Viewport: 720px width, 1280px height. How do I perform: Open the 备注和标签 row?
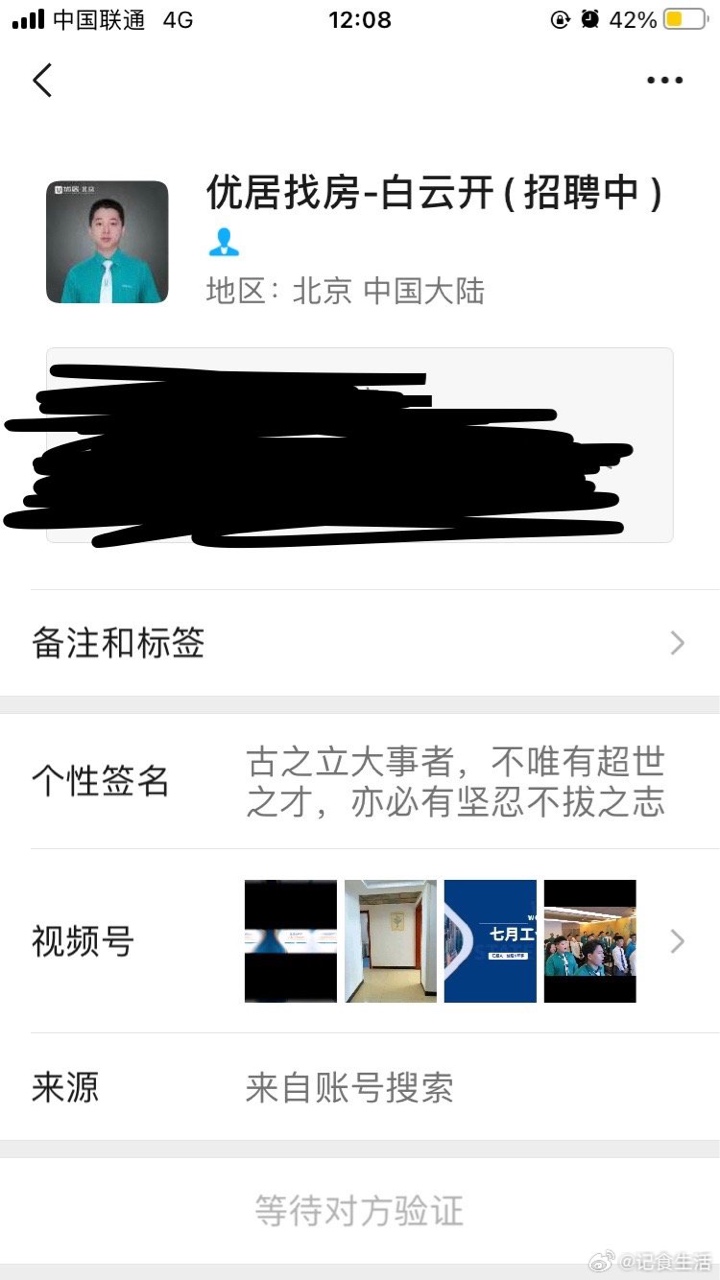coord(360,643)
